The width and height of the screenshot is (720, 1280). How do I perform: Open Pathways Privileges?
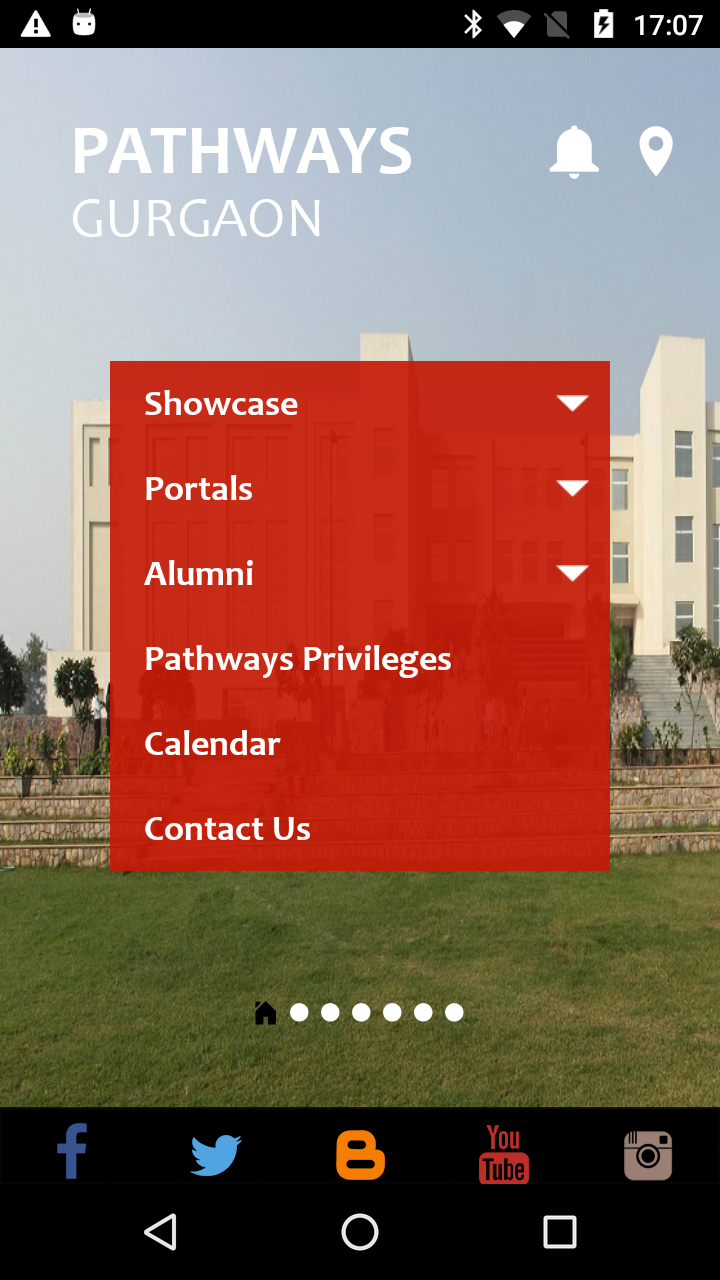[x=298, y=659]
